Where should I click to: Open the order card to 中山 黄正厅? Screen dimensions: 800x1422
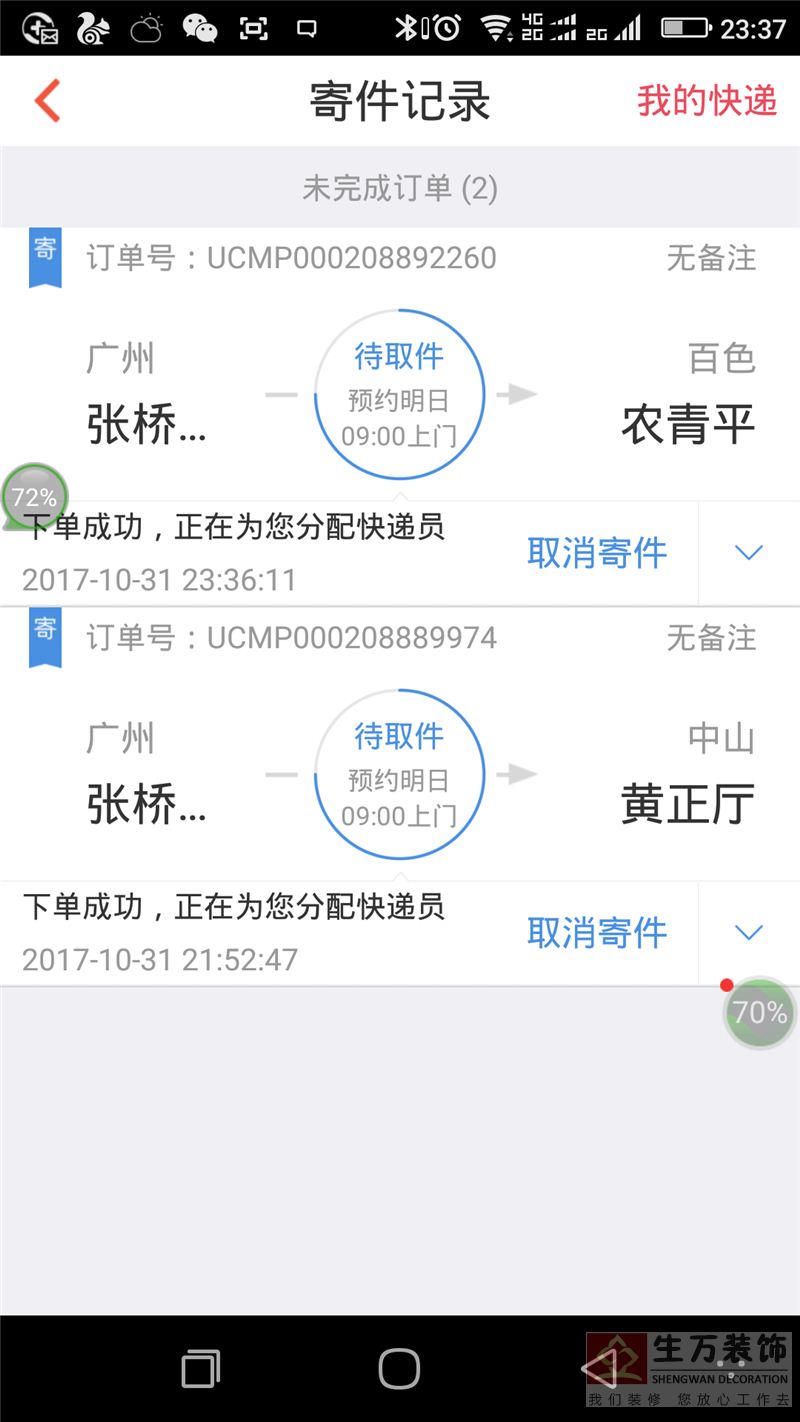pyautogui.click(x=400, y=744)
